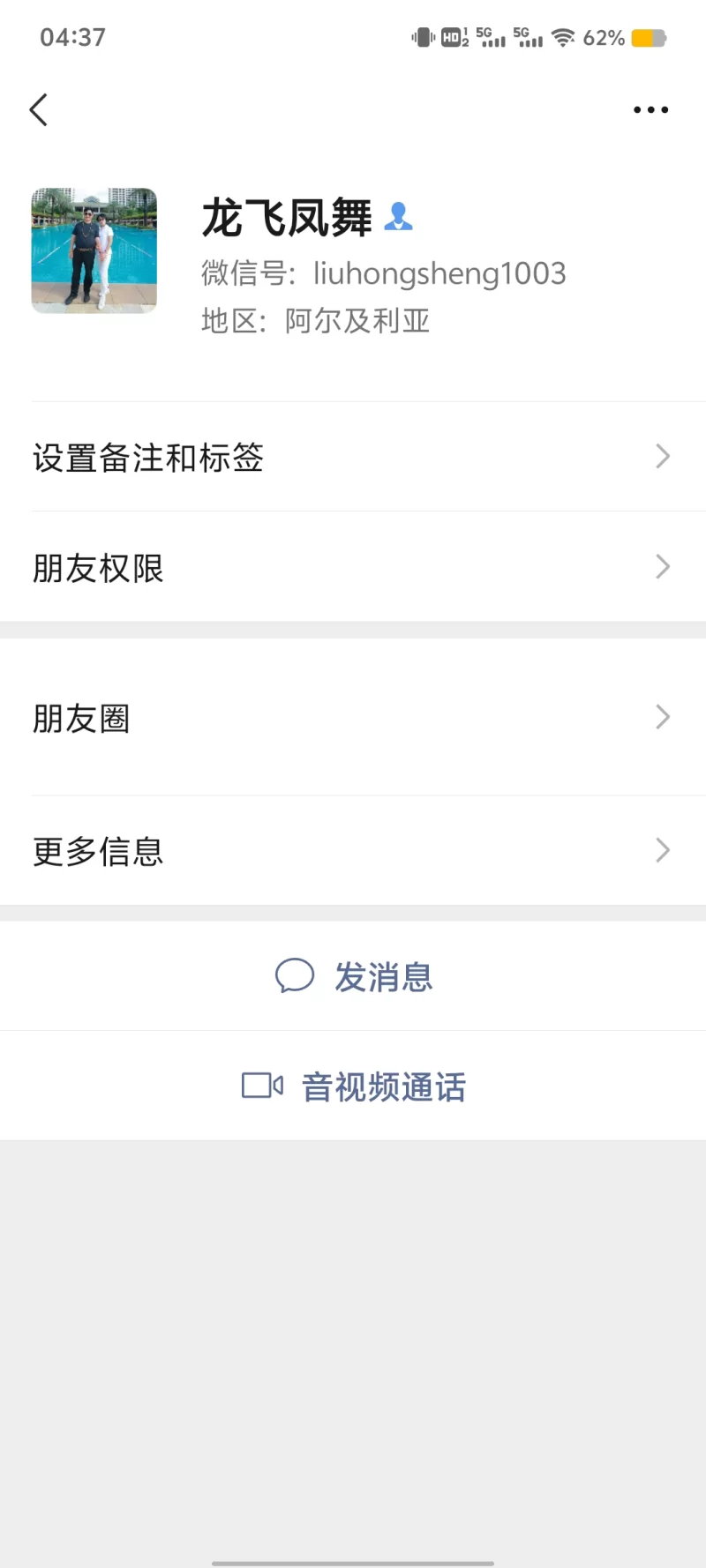View the contact's profile photo

tap(94, 250)
